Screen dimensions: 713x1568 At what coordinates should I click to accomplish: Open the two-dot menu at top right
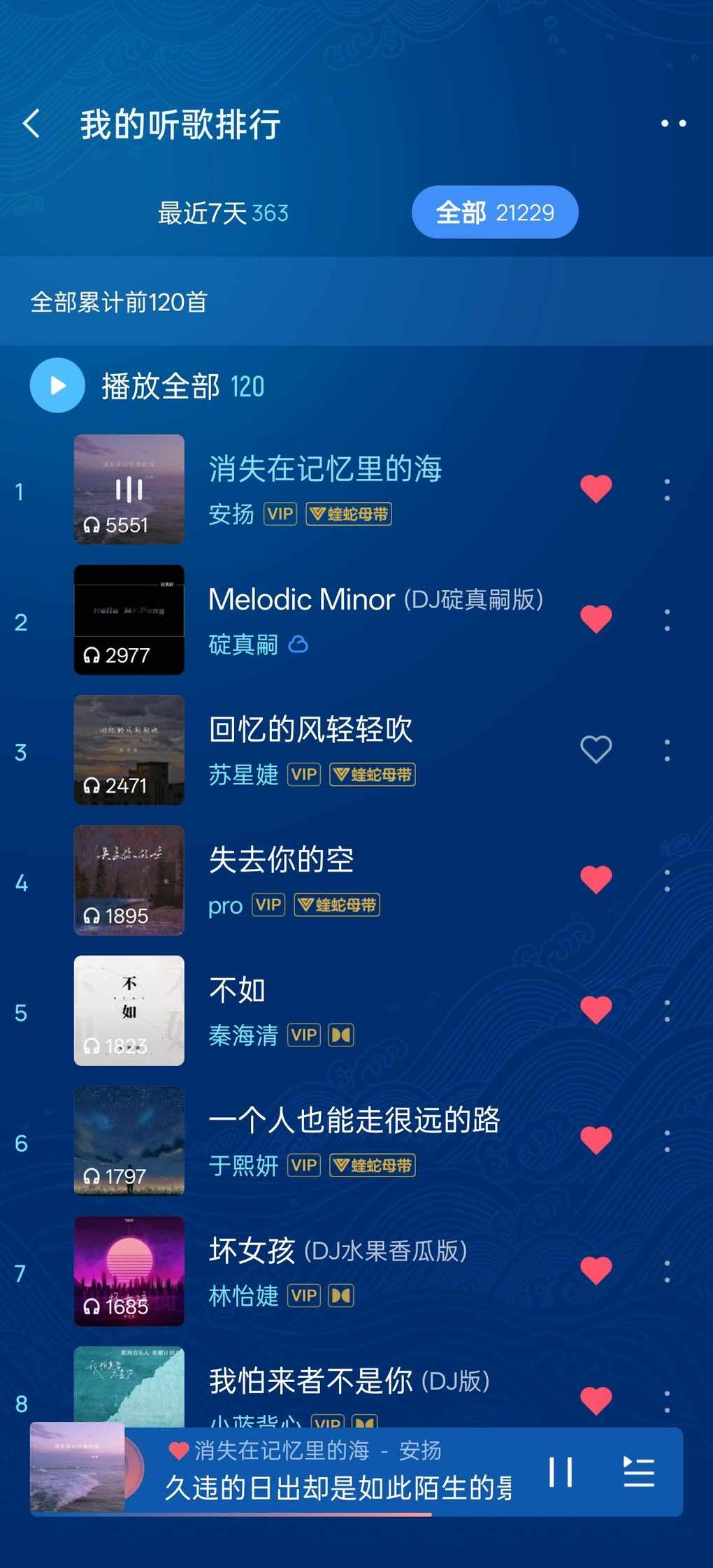(673, 124)
